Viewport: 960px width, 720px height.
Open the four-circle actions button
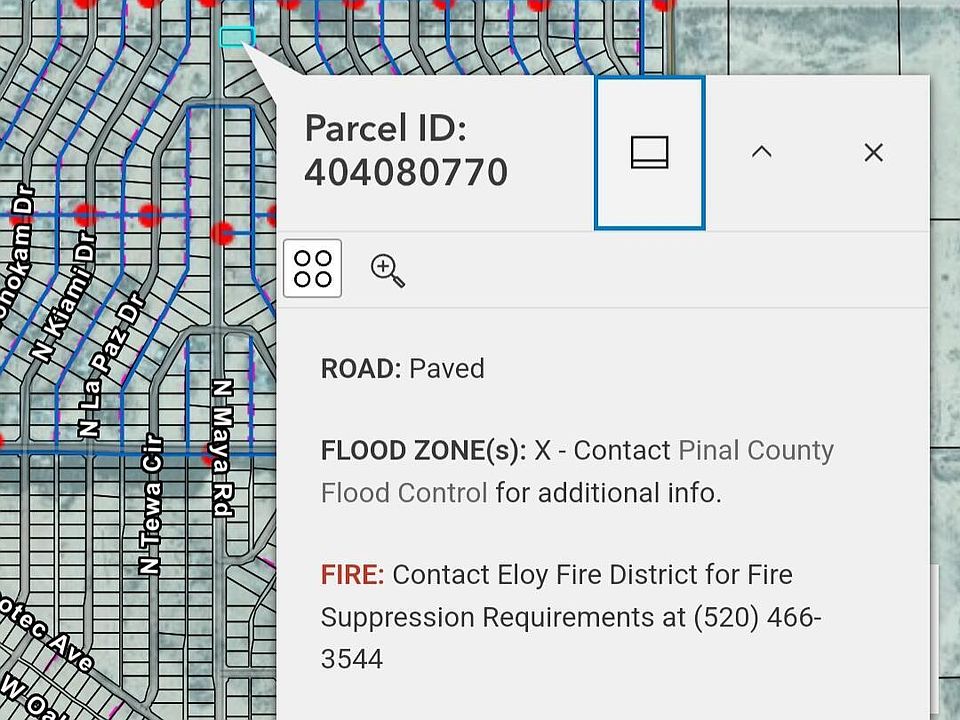pyautogui.click(x=313, y=268)
